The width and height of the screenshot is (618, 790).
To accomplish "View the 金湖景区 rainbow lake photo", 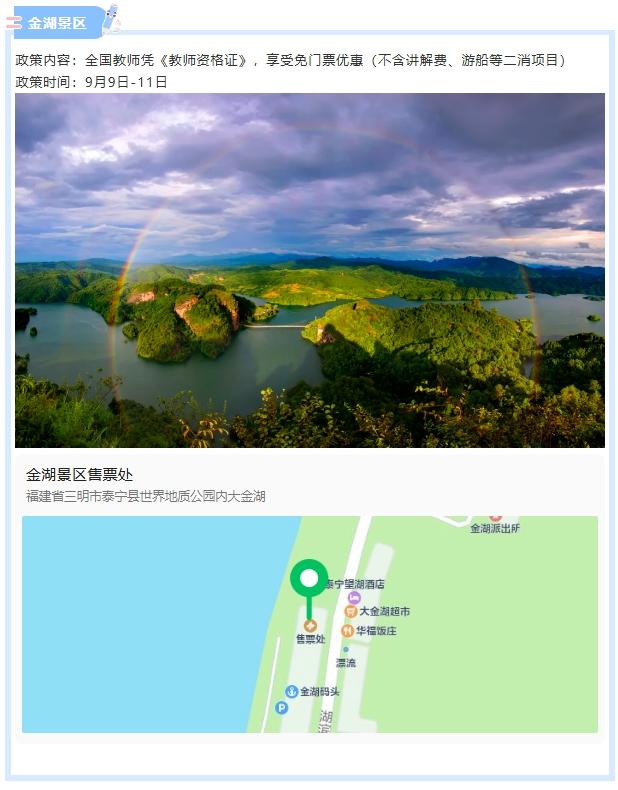I will point(310,270).
